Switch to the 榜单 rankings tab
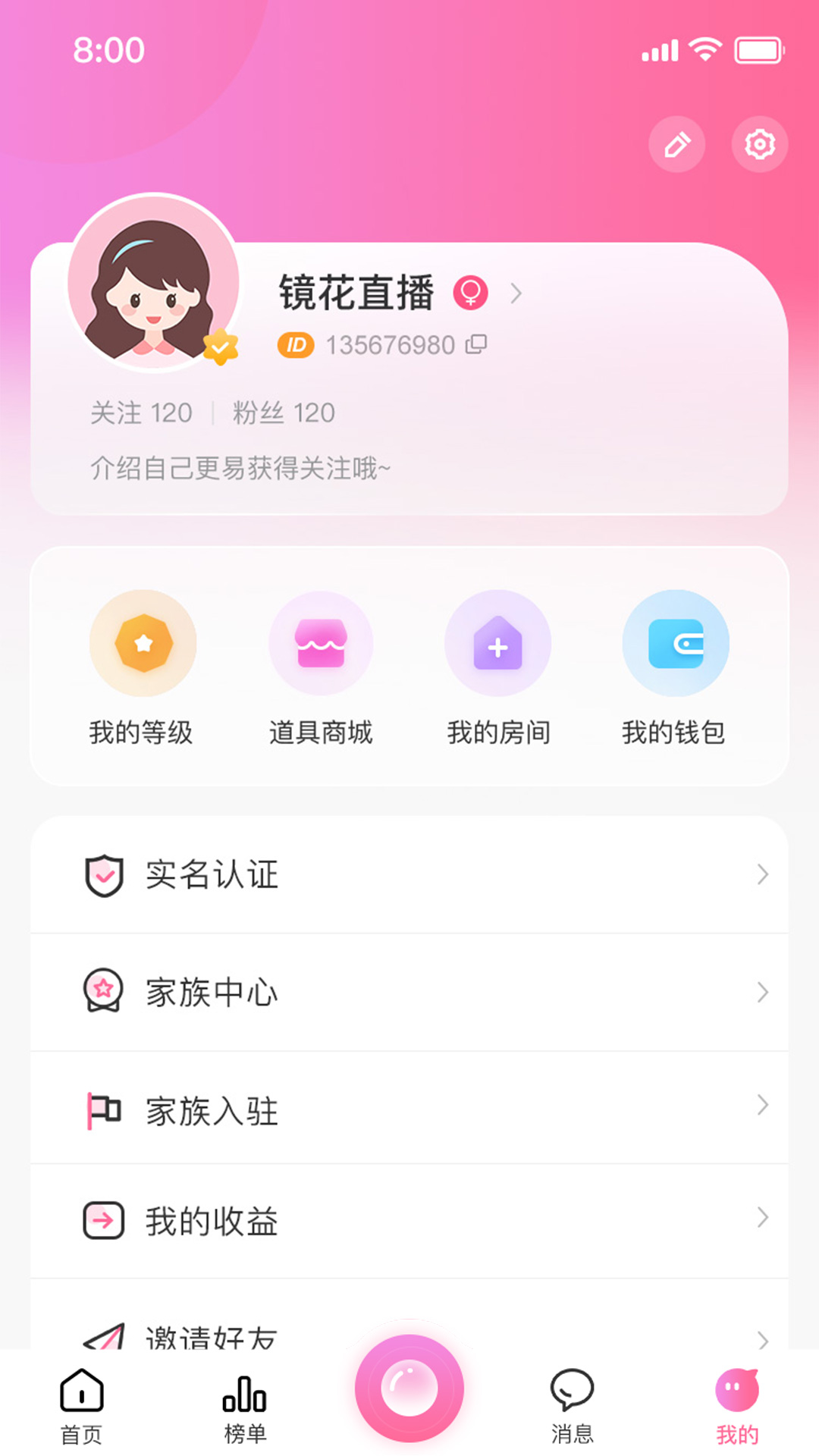 click(x=245, y=1407)
